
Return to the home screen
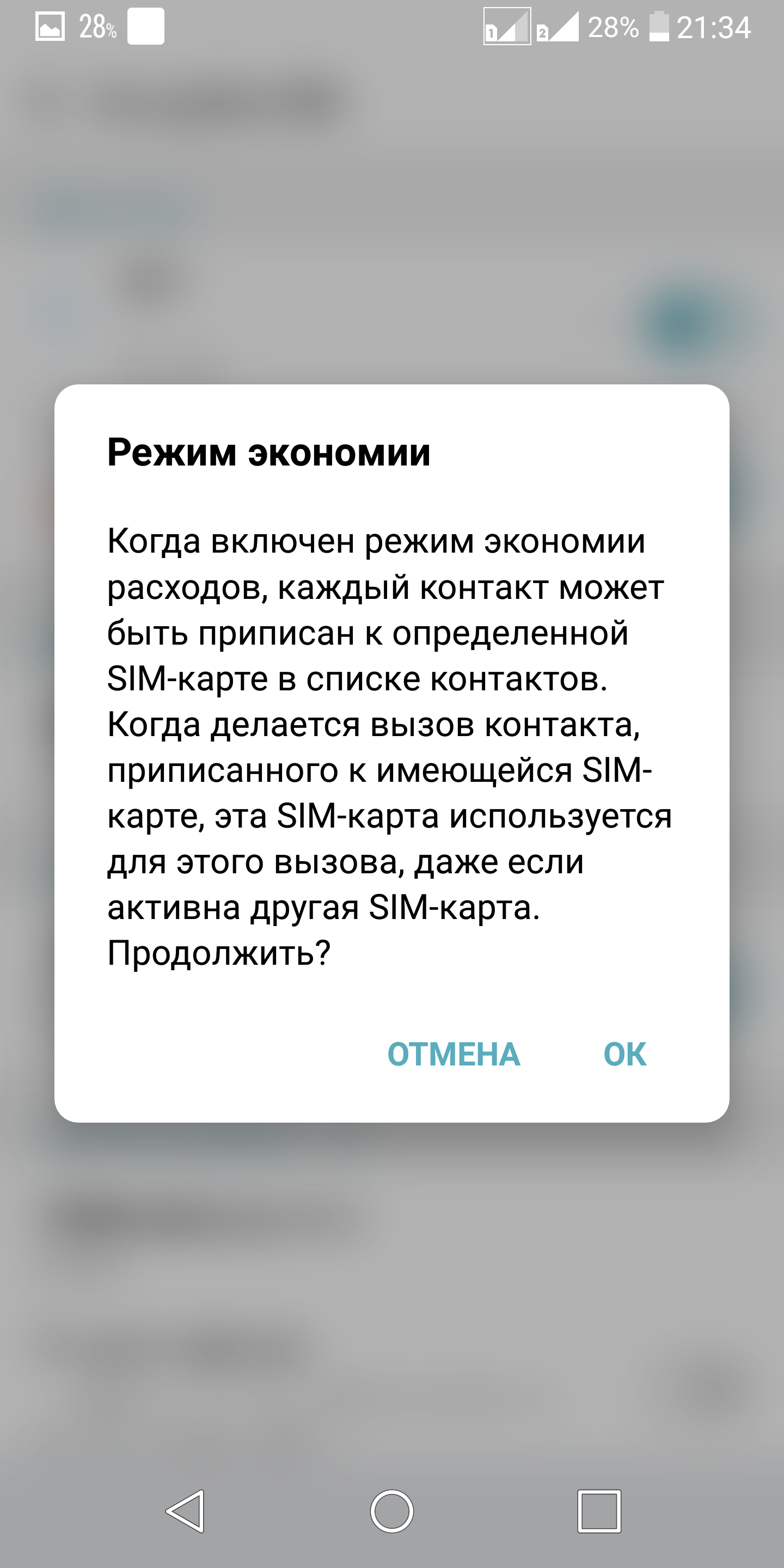[x=392, y=1511]
